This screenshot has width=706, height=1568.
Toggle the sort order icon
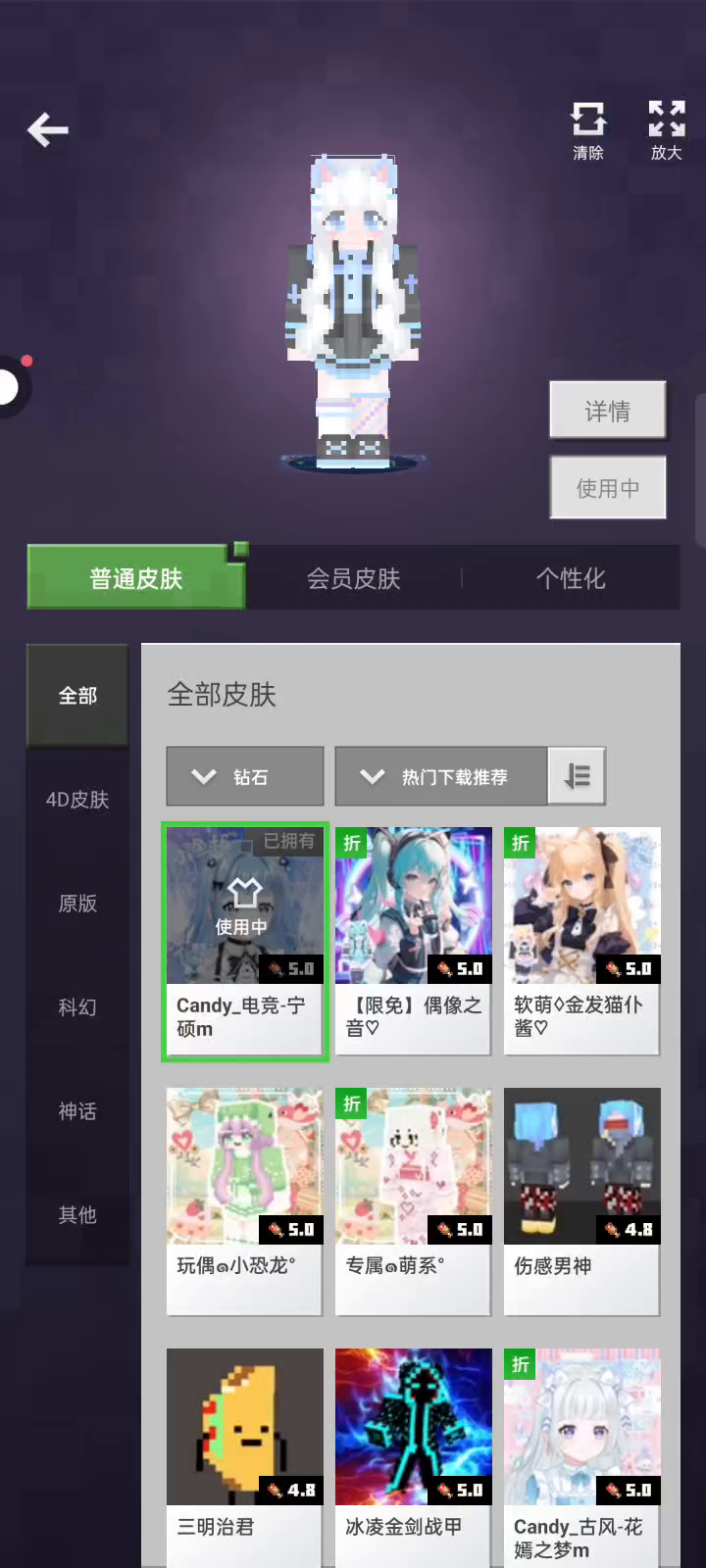(577, 777)
